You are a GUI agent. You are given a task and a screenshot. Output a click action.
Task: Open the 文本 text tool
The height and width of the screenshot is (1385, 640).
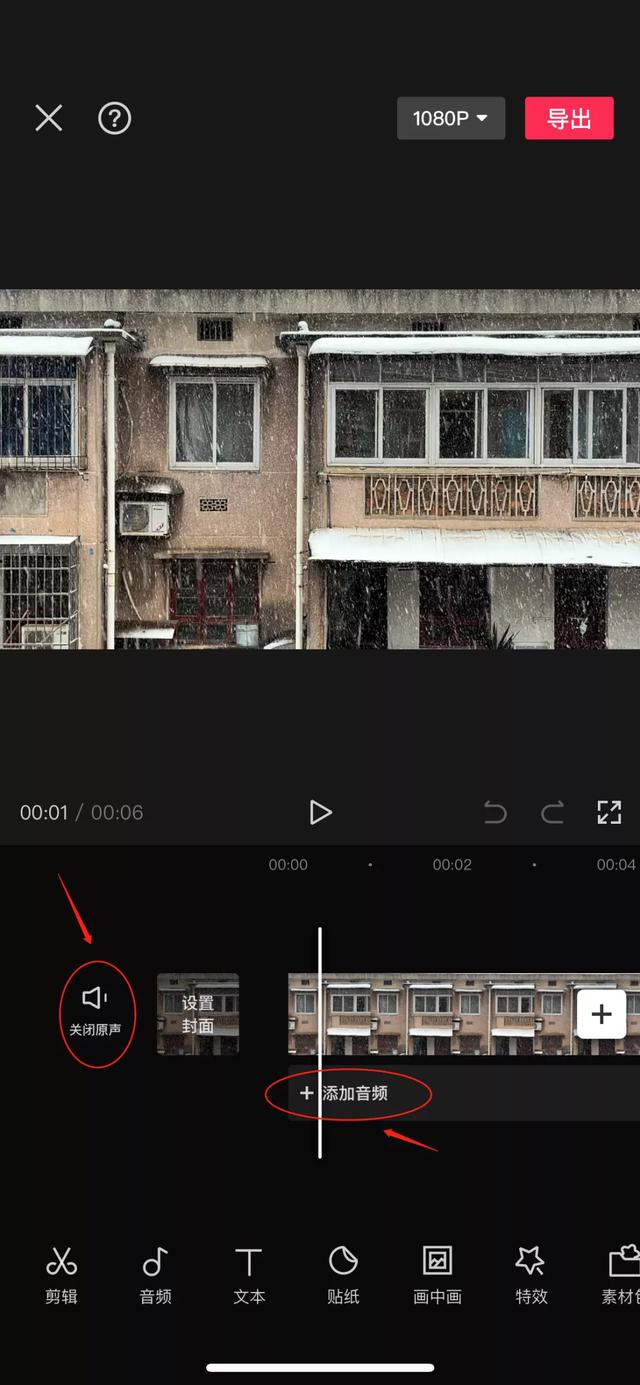(x=249, y=1275)
